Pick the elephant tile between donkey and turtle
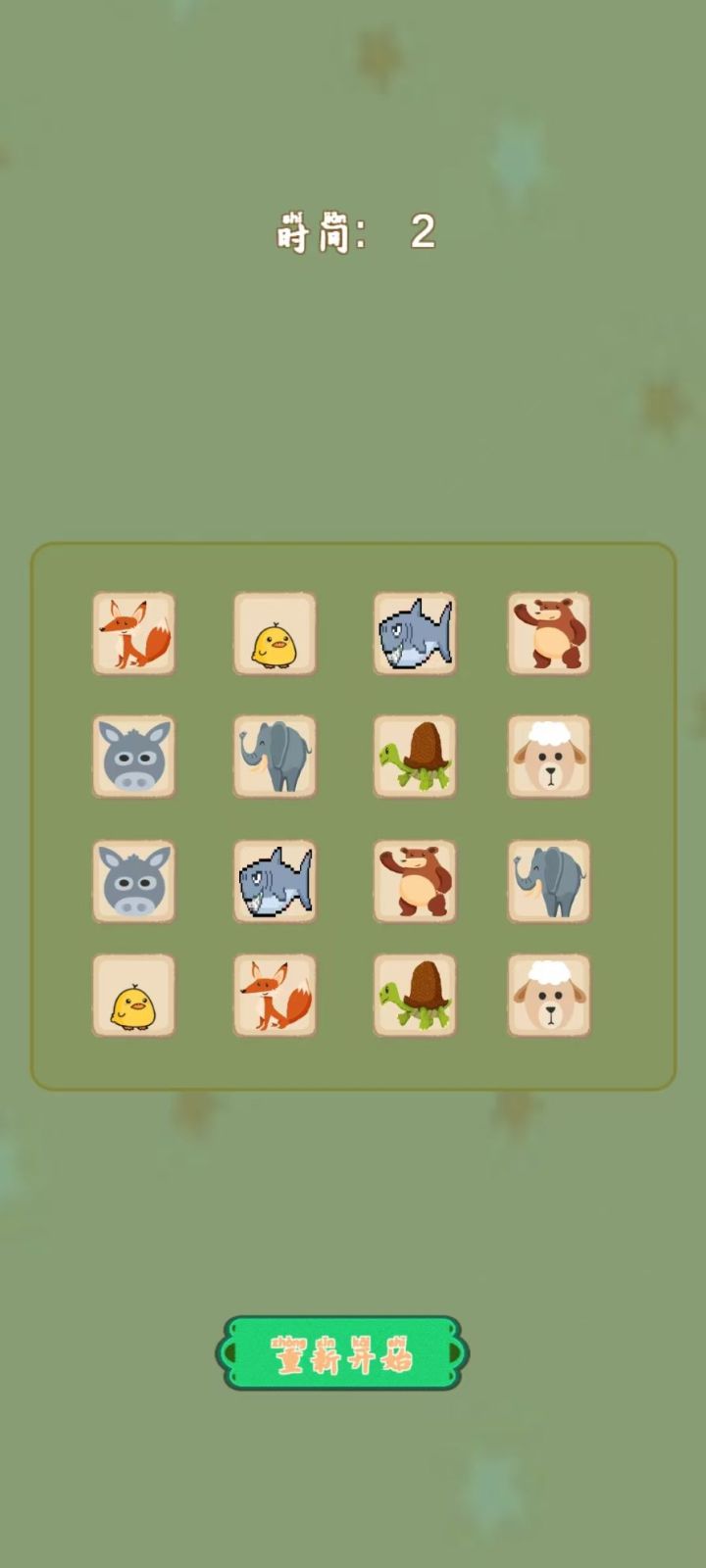The height and width of the screenshot is (1568, 706). tap(275, 757)
